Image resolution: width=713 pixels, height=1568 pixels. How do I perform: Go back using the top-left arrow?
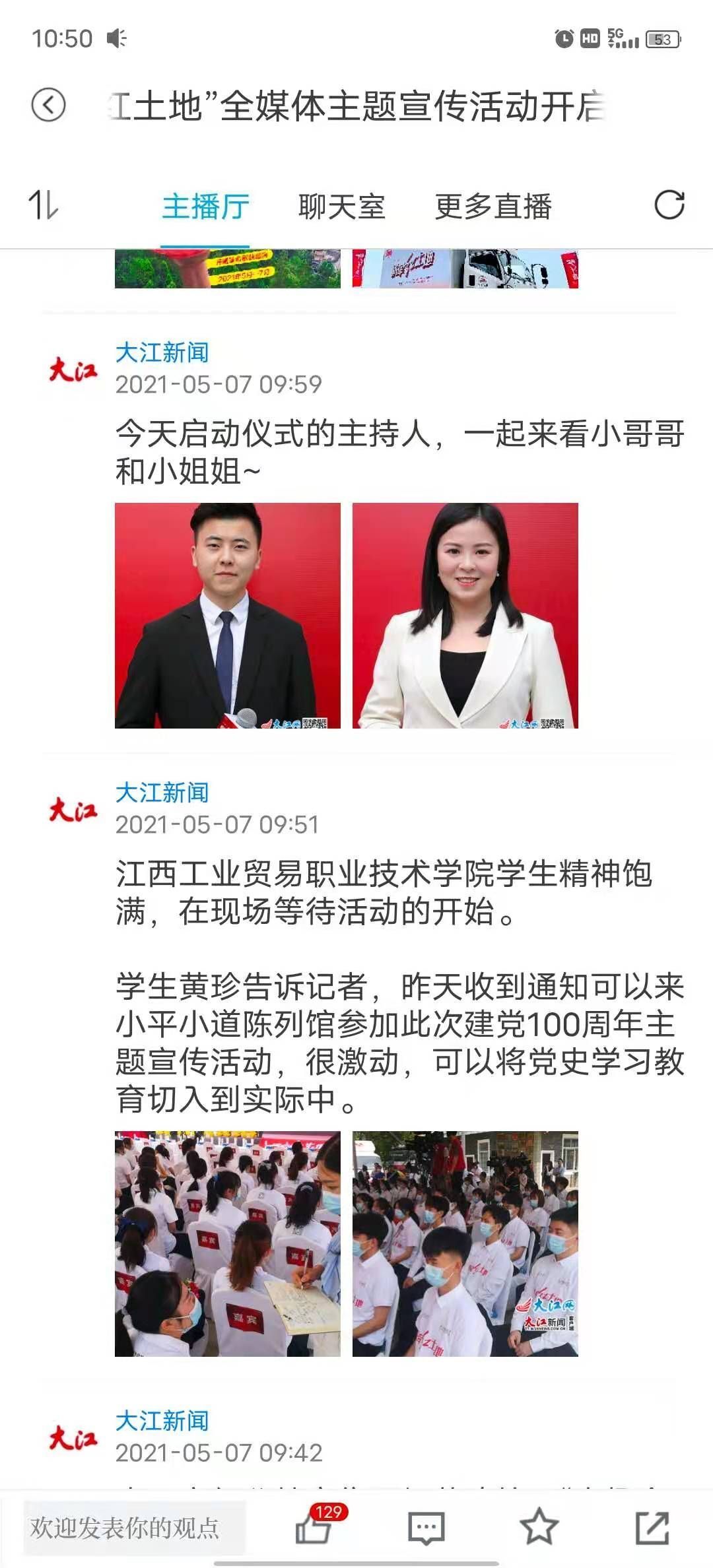(x=48, y=105)
